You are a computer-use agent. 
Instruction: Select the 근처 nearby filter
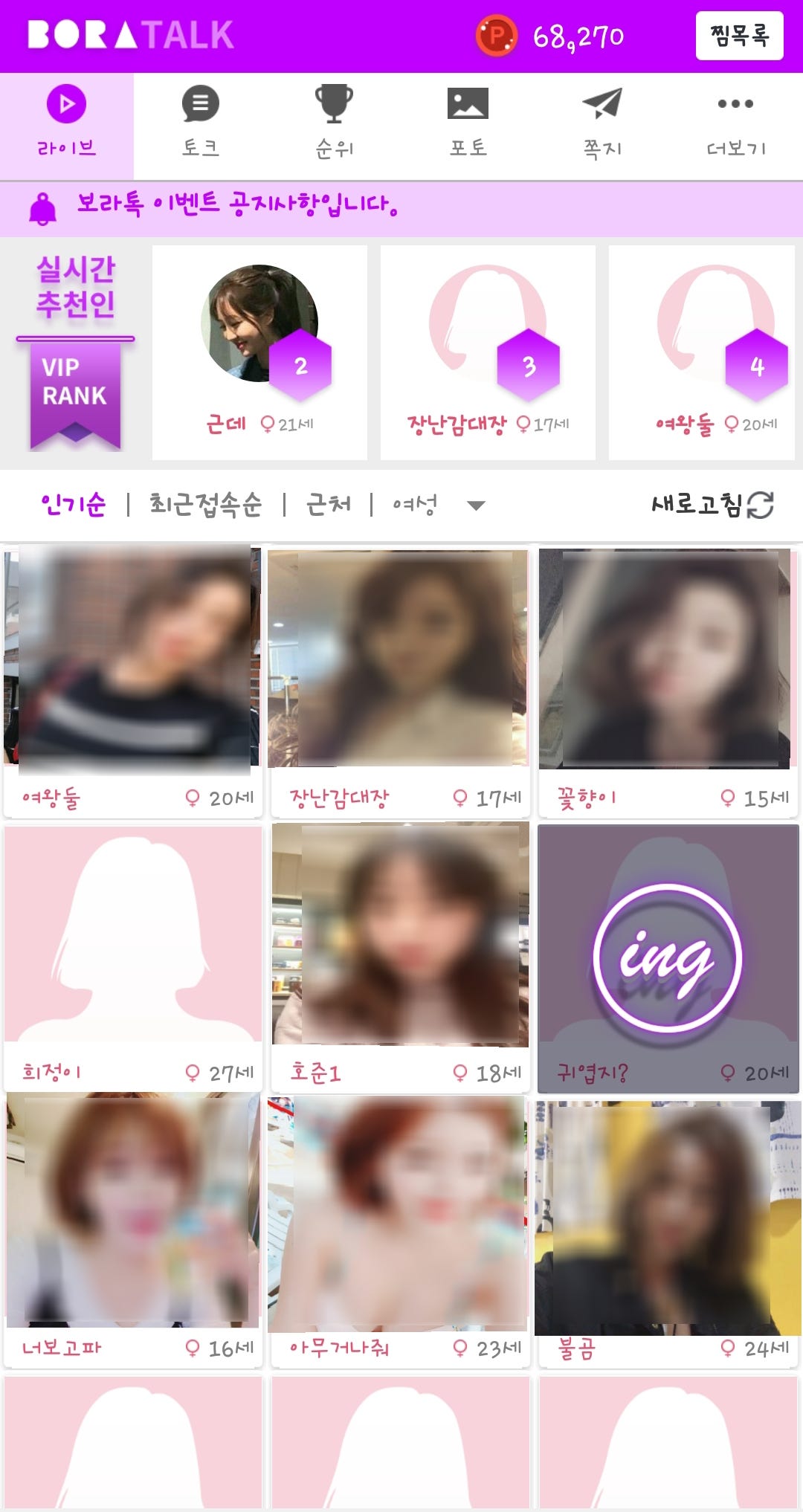pyautogui.click(x=328, y=505)
